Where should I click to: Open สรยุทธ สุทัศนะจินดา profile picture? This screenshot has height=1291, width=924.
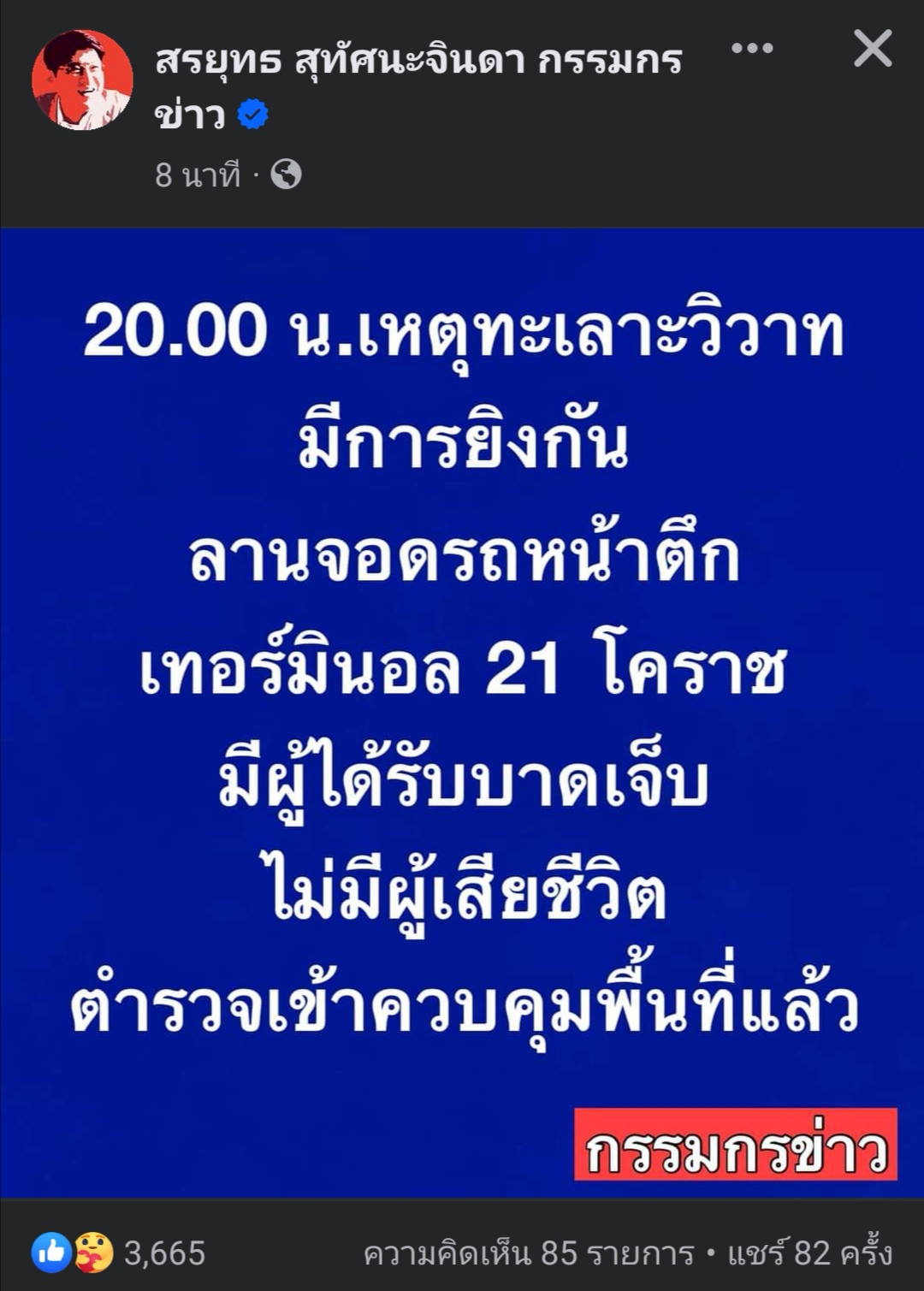82,80
